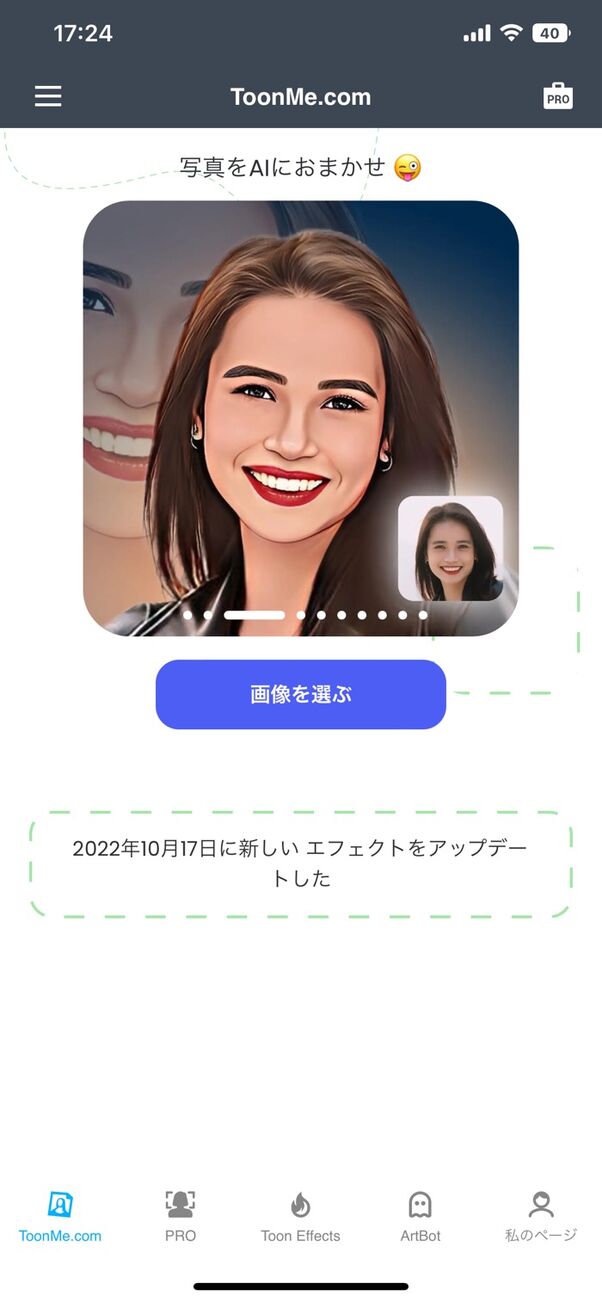Open the 私のページ tab
Viewport: 602px width, 1302px height.
point(541,1216)
